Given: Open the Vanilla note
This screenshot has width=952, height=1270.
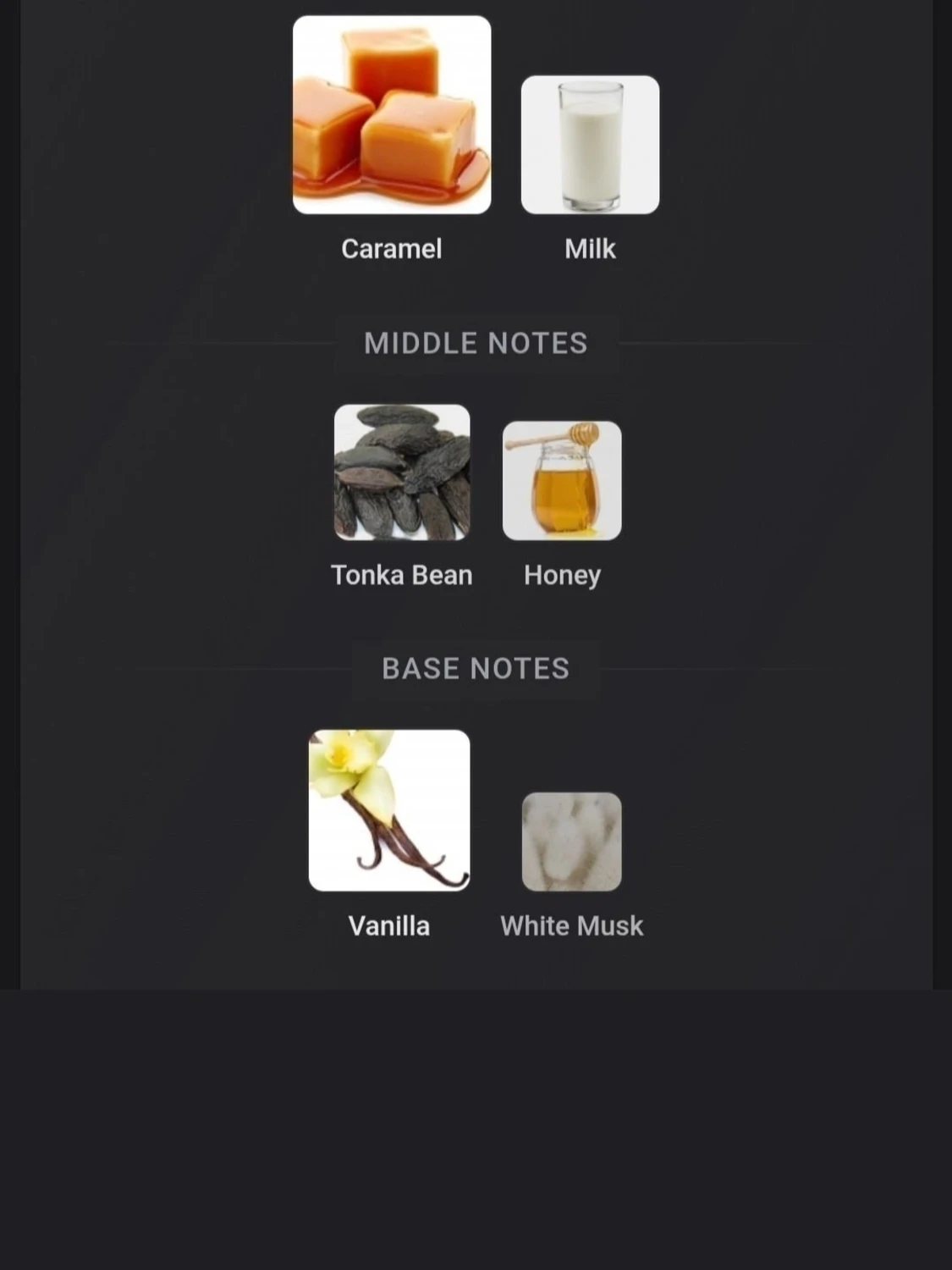Looking at the screenshot, I should tap(389, 810).
